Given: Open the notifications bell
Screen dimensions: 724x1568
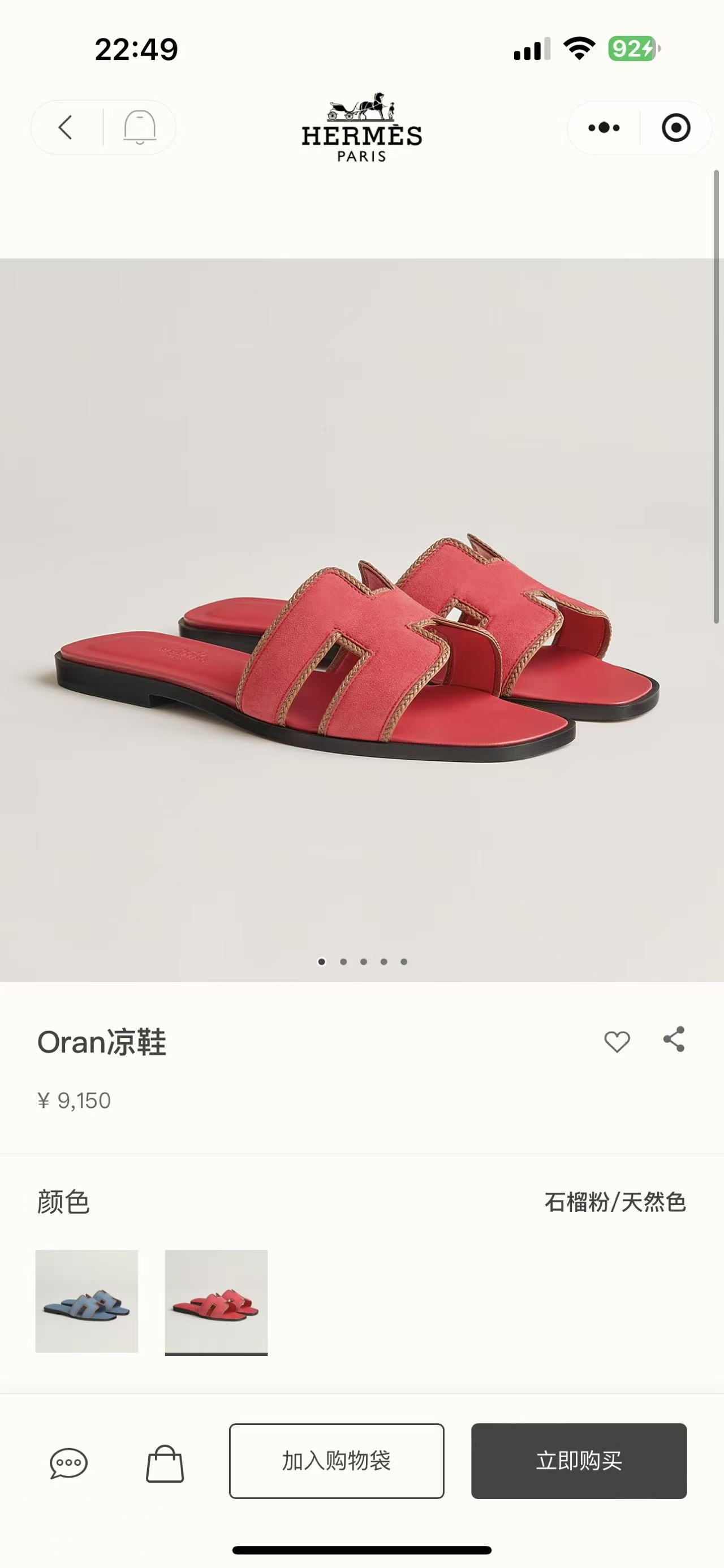Looking at the screenshot, I should coord(140,127).
